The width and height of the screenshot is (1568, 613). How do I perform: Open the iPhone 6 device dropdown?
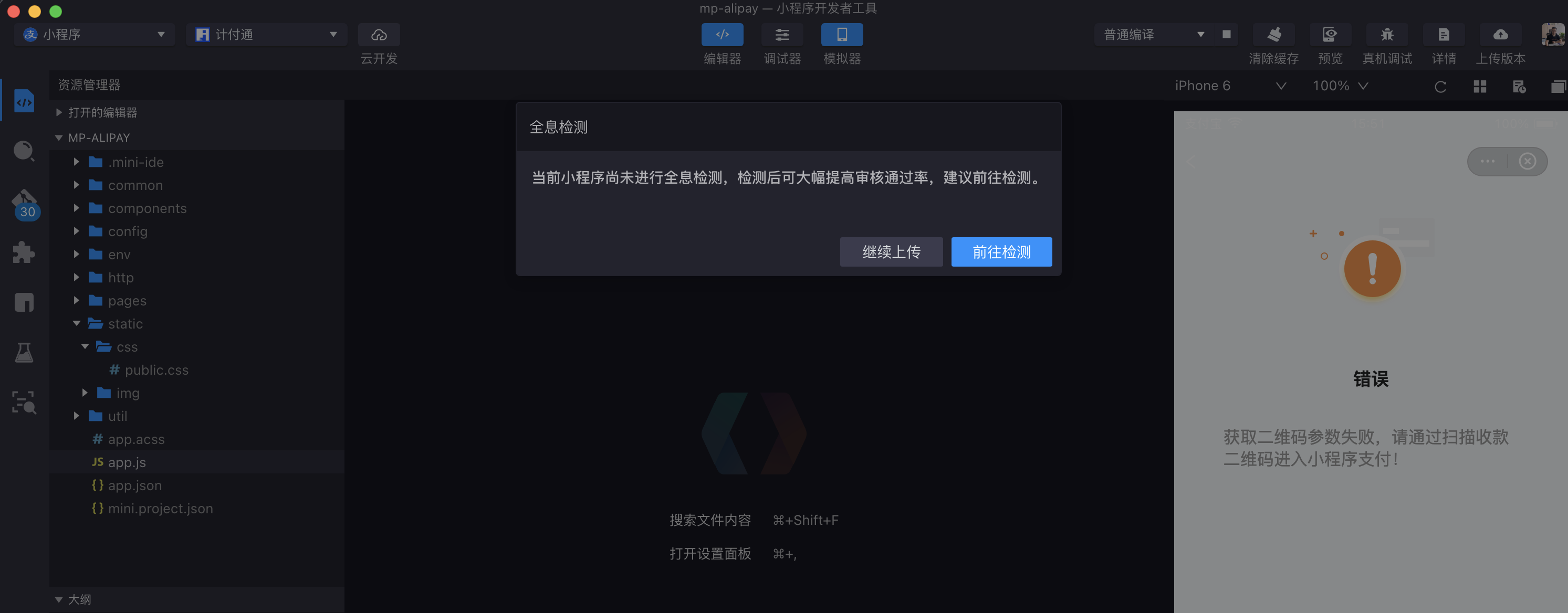click(1230, 86)
